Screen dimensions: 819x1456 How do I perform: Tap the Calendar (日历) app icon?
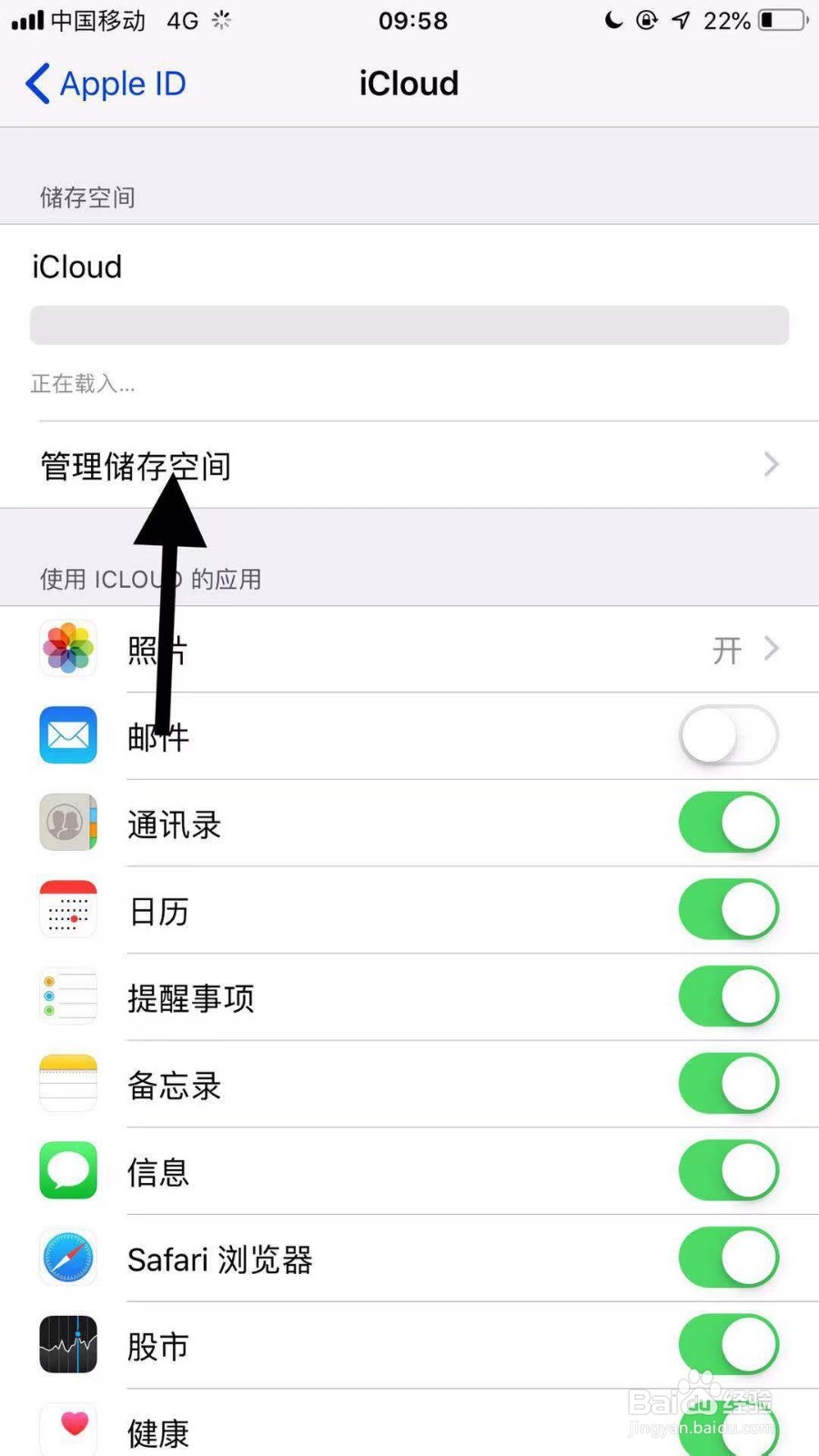66,909
